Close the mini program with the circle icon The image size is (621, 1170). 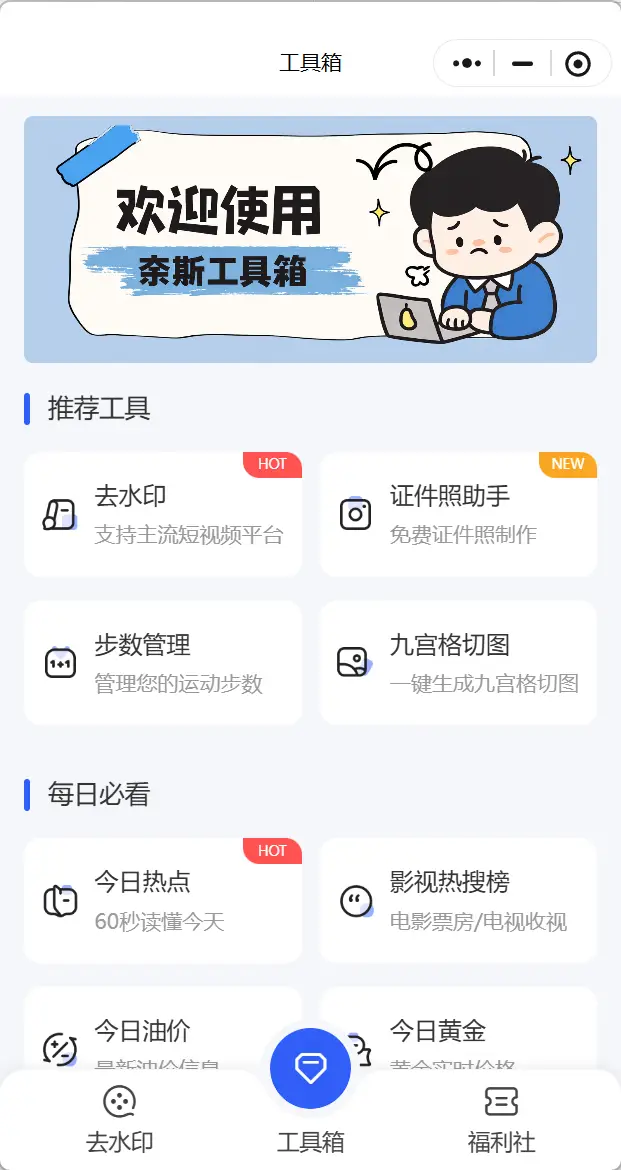[x=577, y=64]
